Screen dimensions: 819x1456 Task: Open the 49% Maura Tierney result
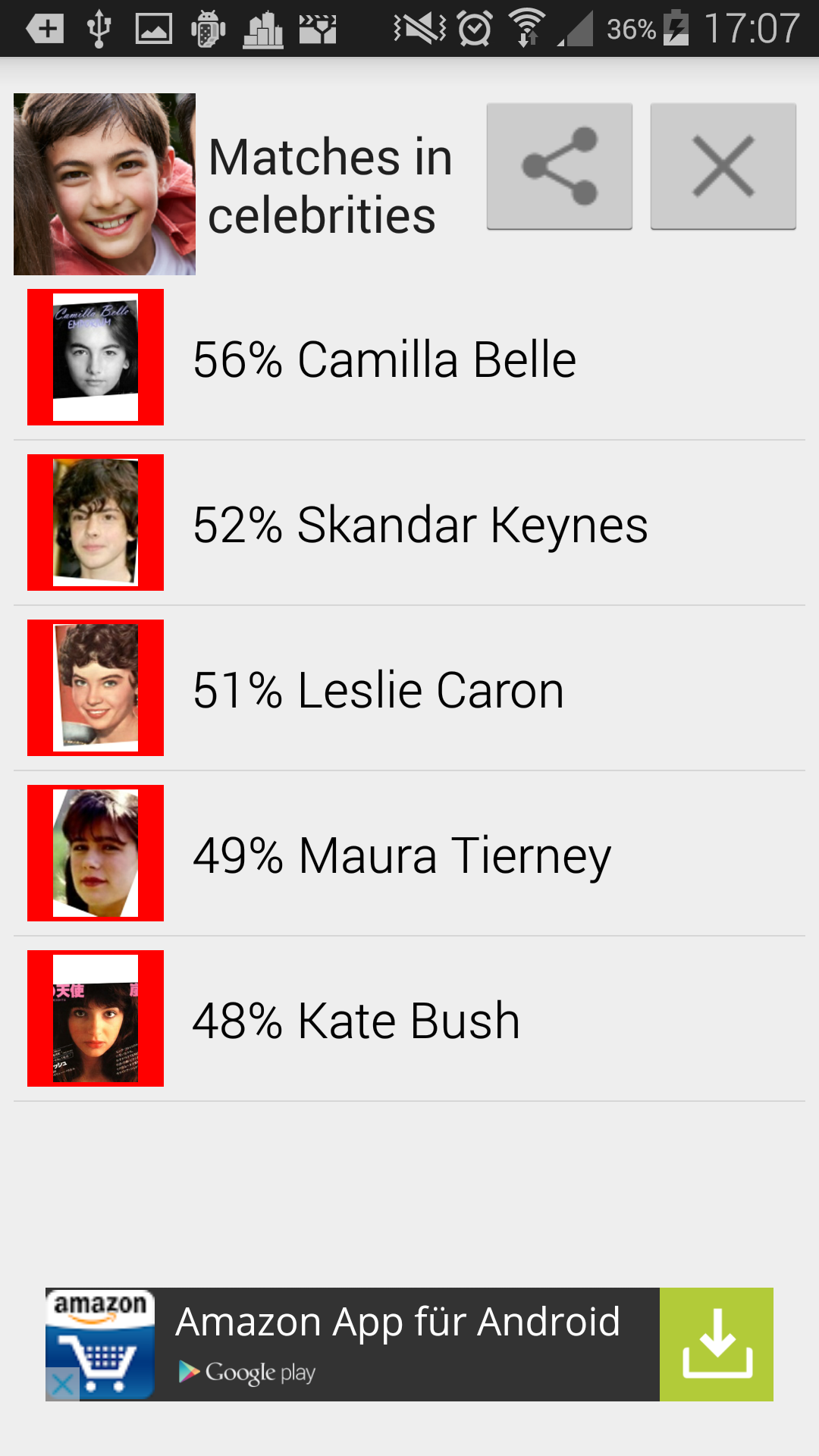(409, 854)
